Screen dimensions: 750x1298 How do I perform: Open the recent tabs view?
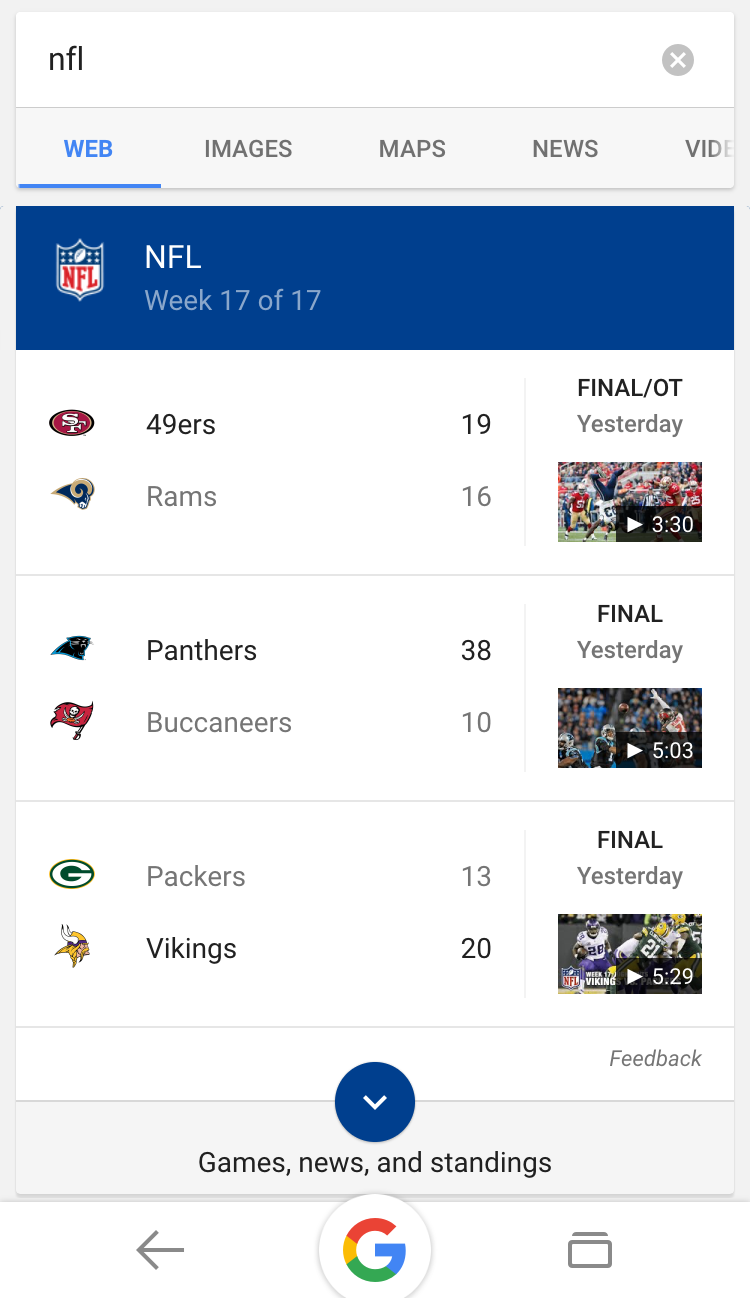[589, 1250]
